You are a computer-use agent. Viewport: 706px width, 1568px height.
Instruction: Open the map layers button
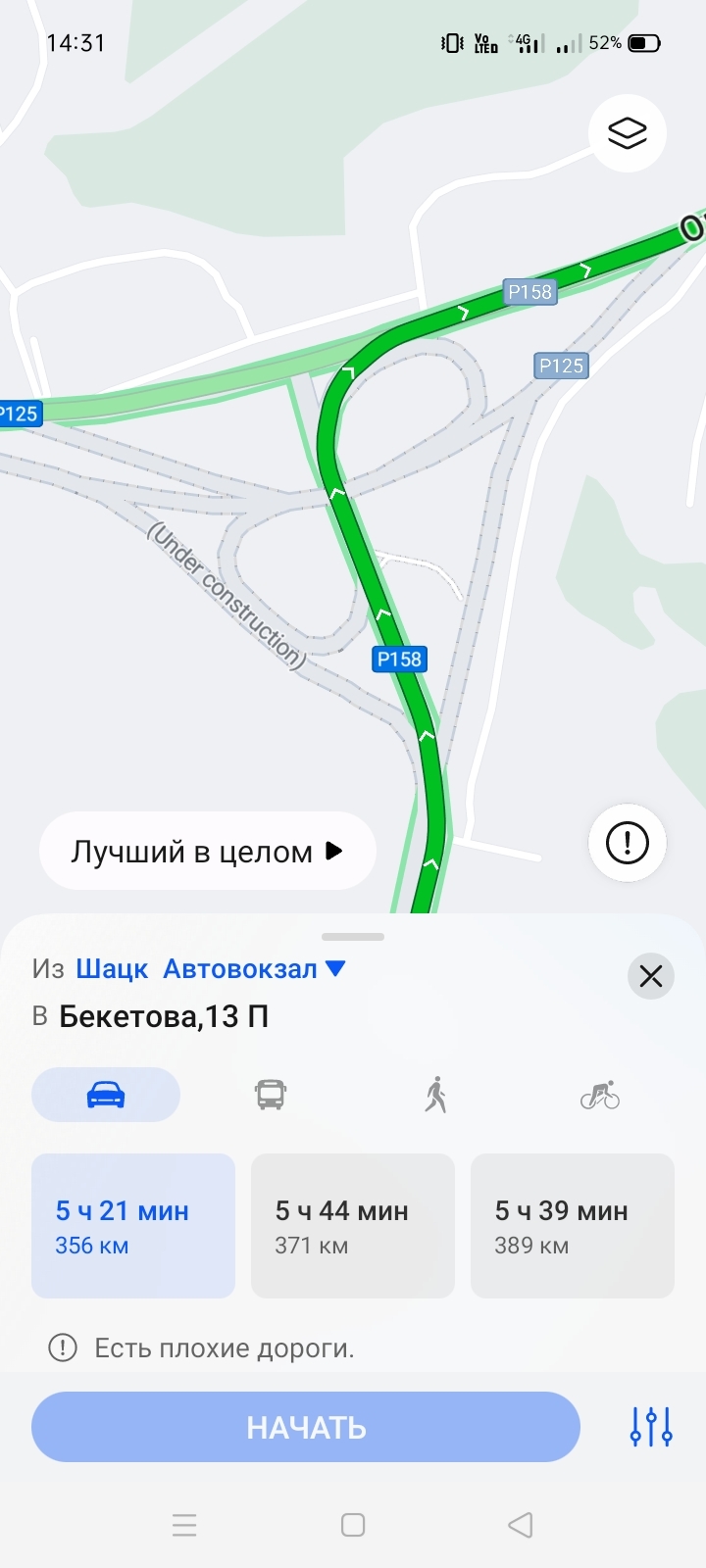pos(628,133)
